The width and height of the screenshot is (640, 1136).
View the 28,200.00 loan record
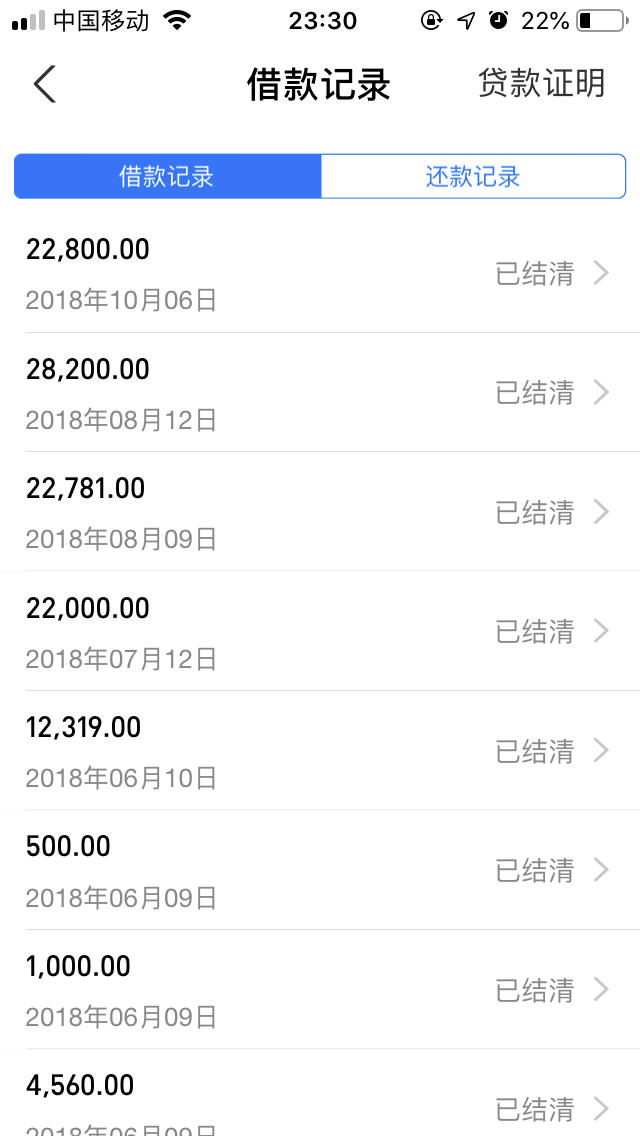320,393
